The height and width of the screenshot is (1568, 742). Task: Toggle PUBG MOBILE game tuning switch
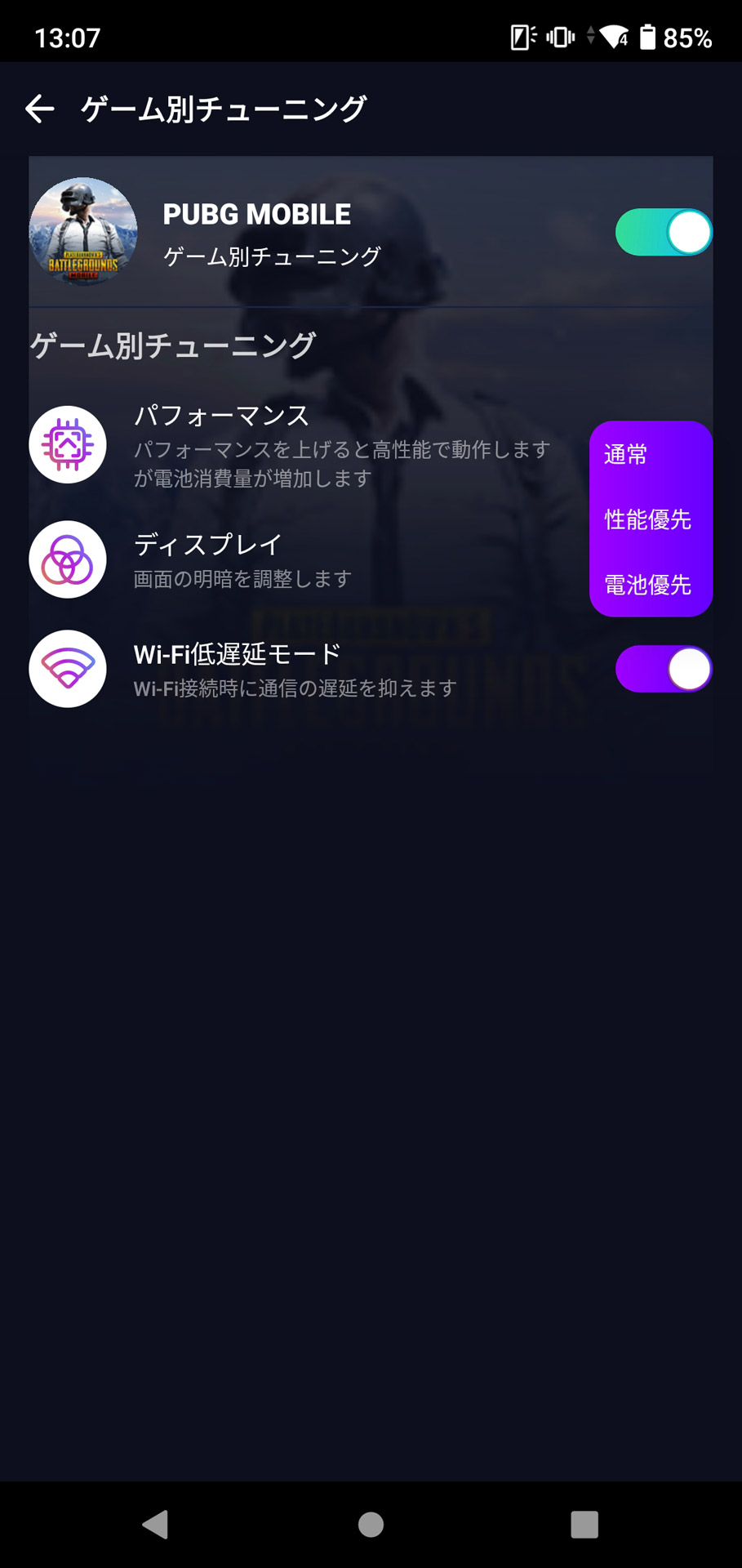tap(663, 233)
